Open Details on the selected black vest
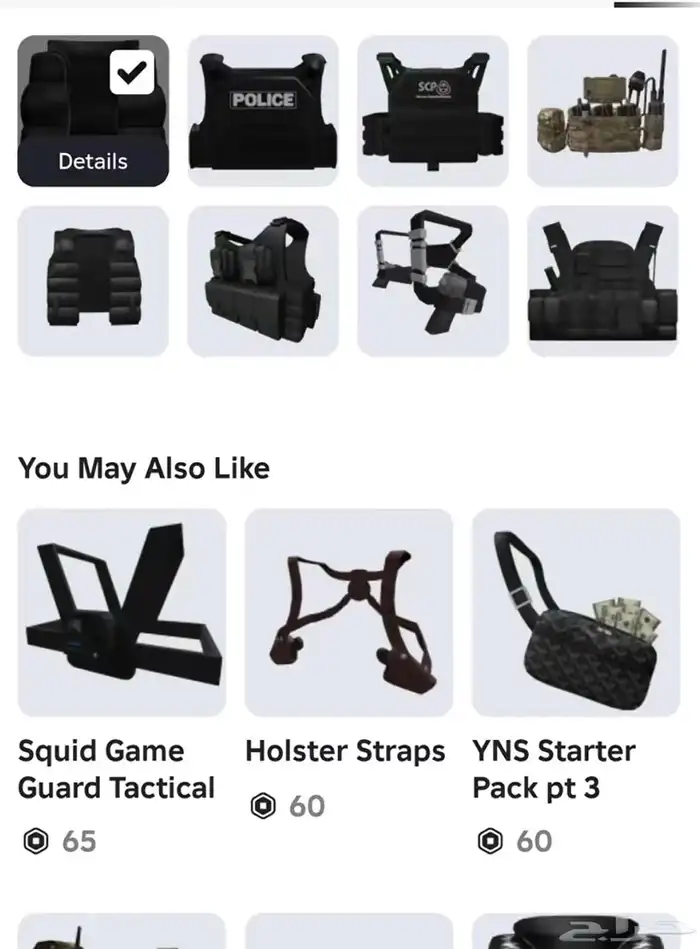 tap(93, 161)
